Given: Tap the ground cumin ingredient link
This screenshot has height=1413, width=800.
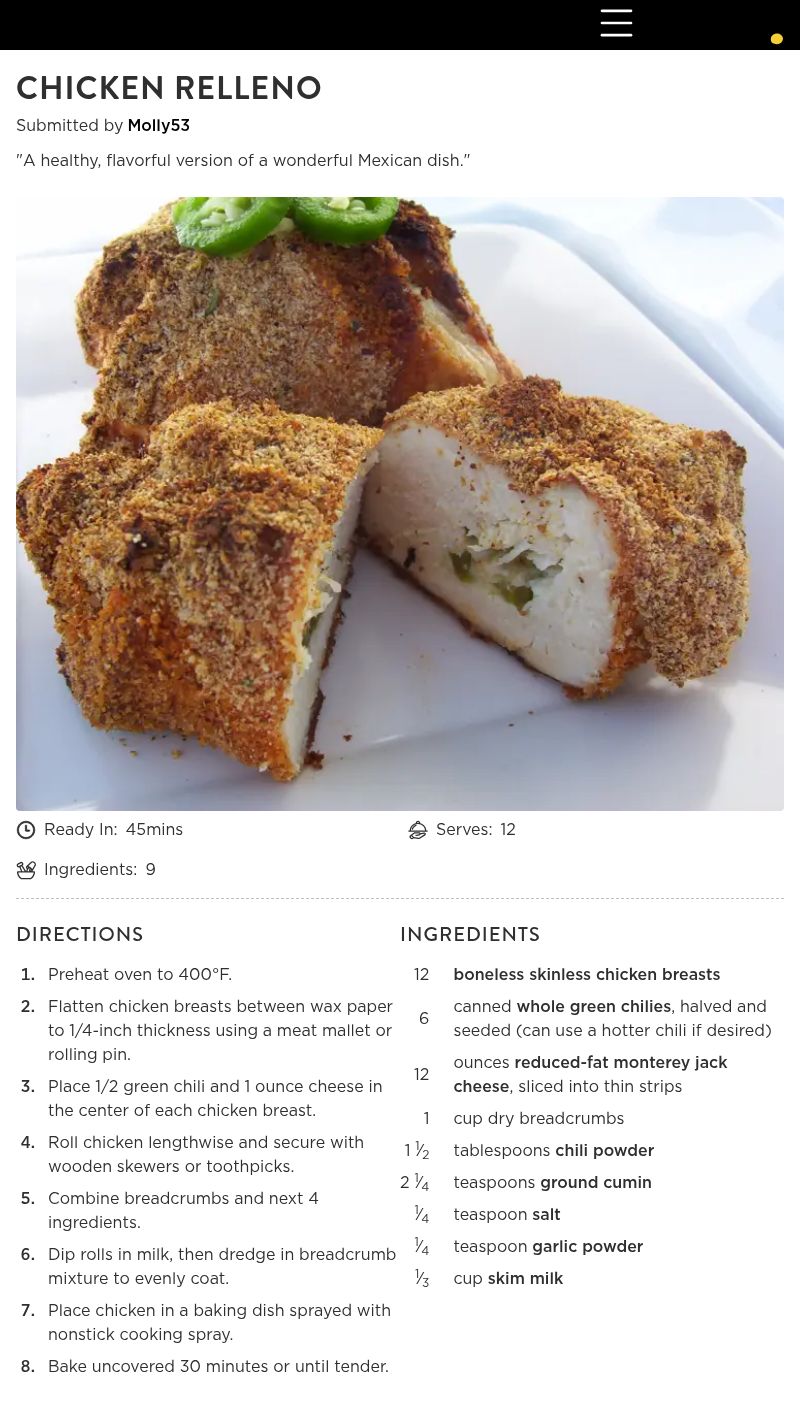Looking at the screenshot, I should pyautogui.click(x=595, y=1182).
